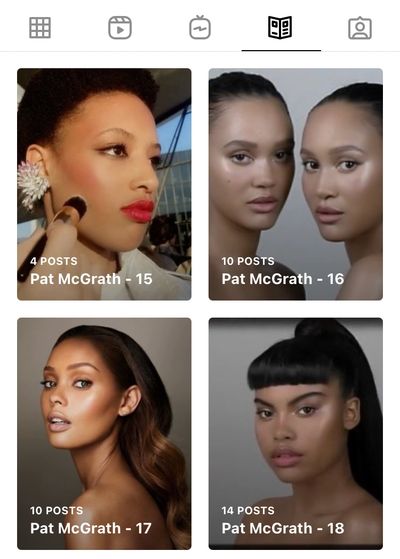Switch to the posts grid tab
Screen dimensions: 400x559
point(40,27)
